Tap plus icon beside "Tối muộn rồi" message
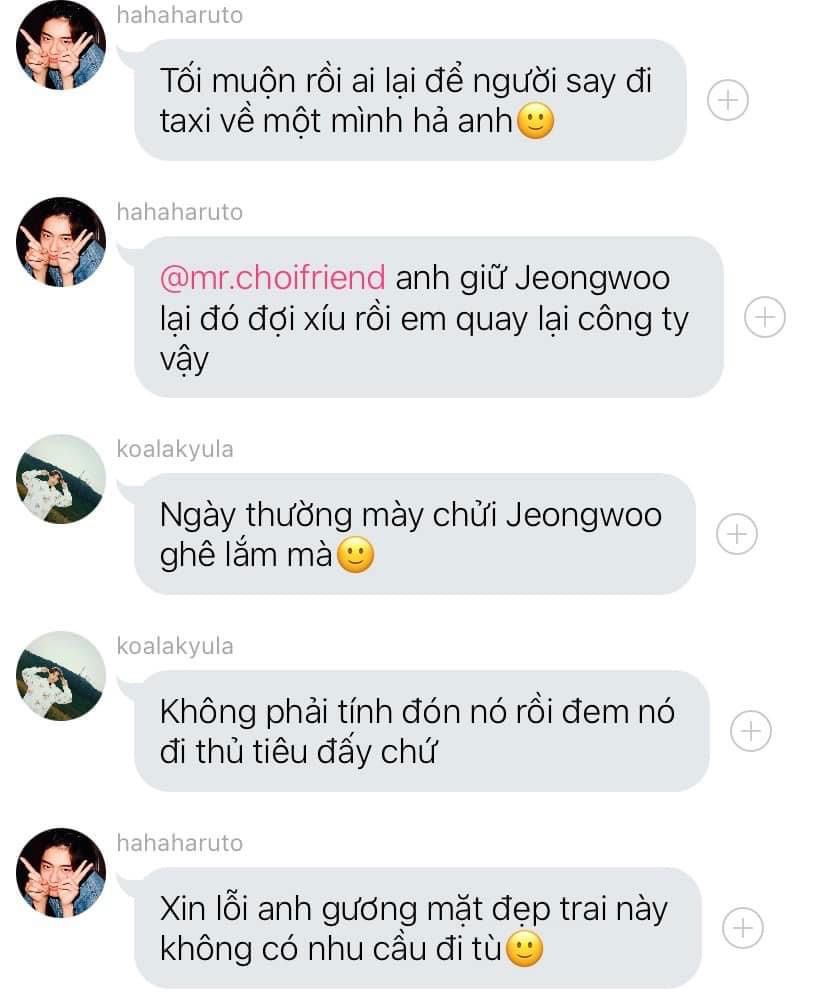828x999 pixels. click(x=728, y=100)
